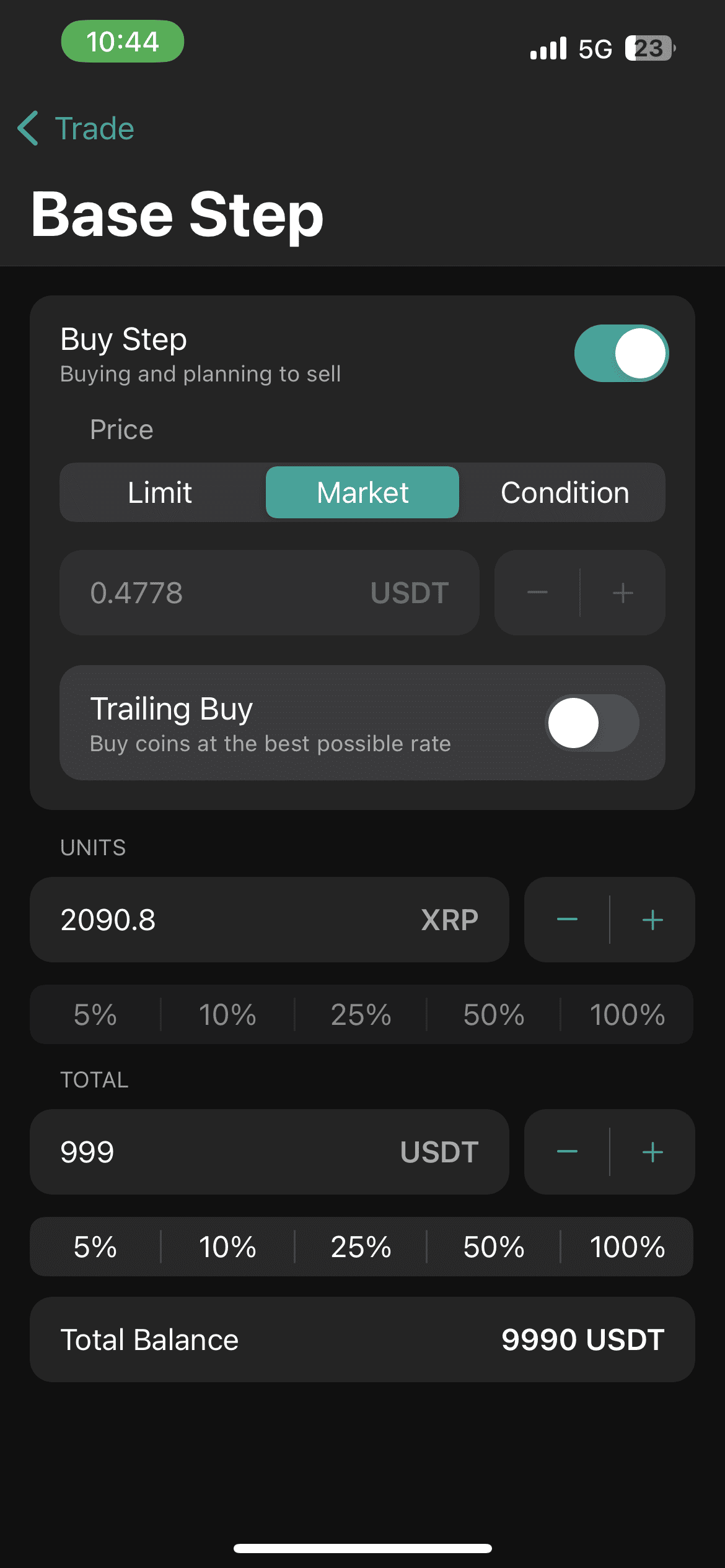
Task: Switch to Condition price type
Action: 565,493
